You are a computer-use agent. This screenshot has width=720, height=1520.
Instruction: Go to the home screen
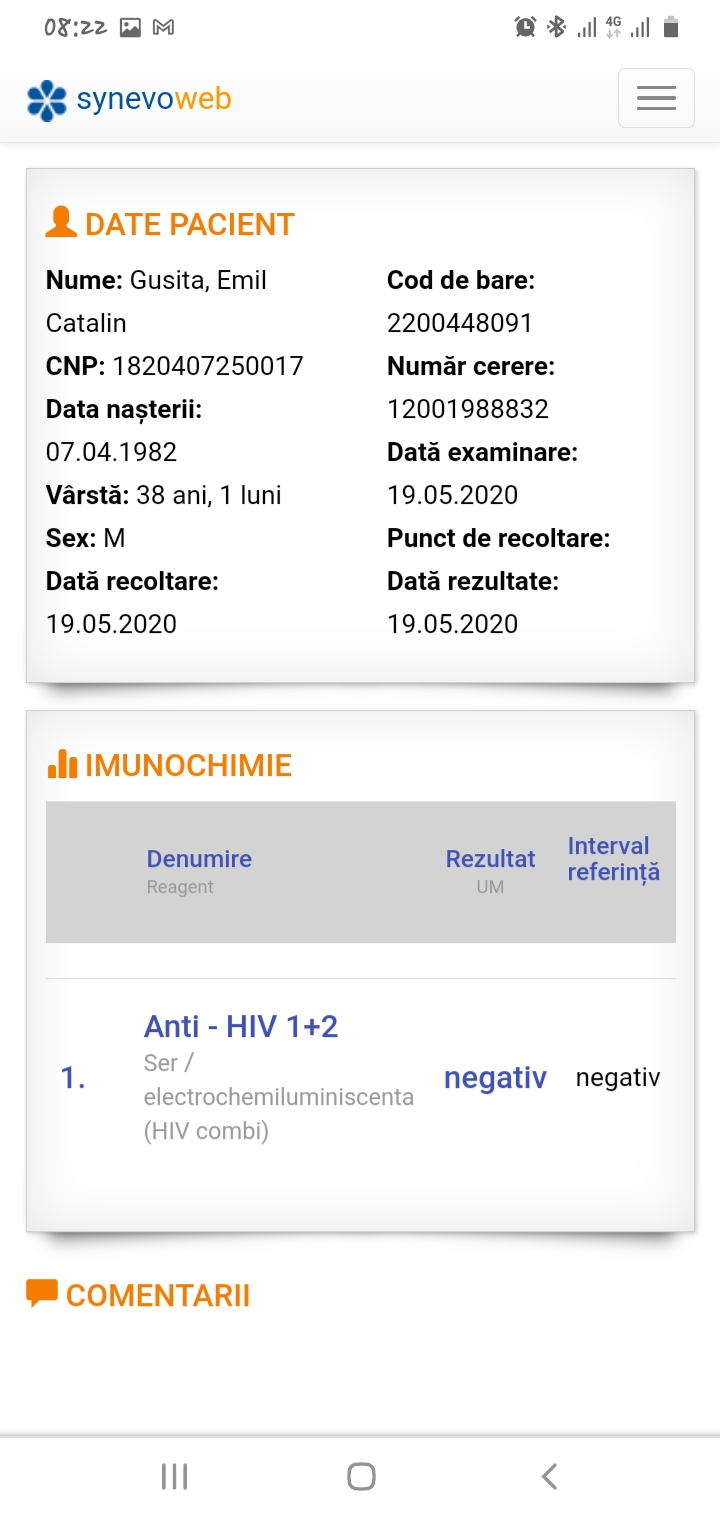pyautogui.click(x=361, y=1476)
